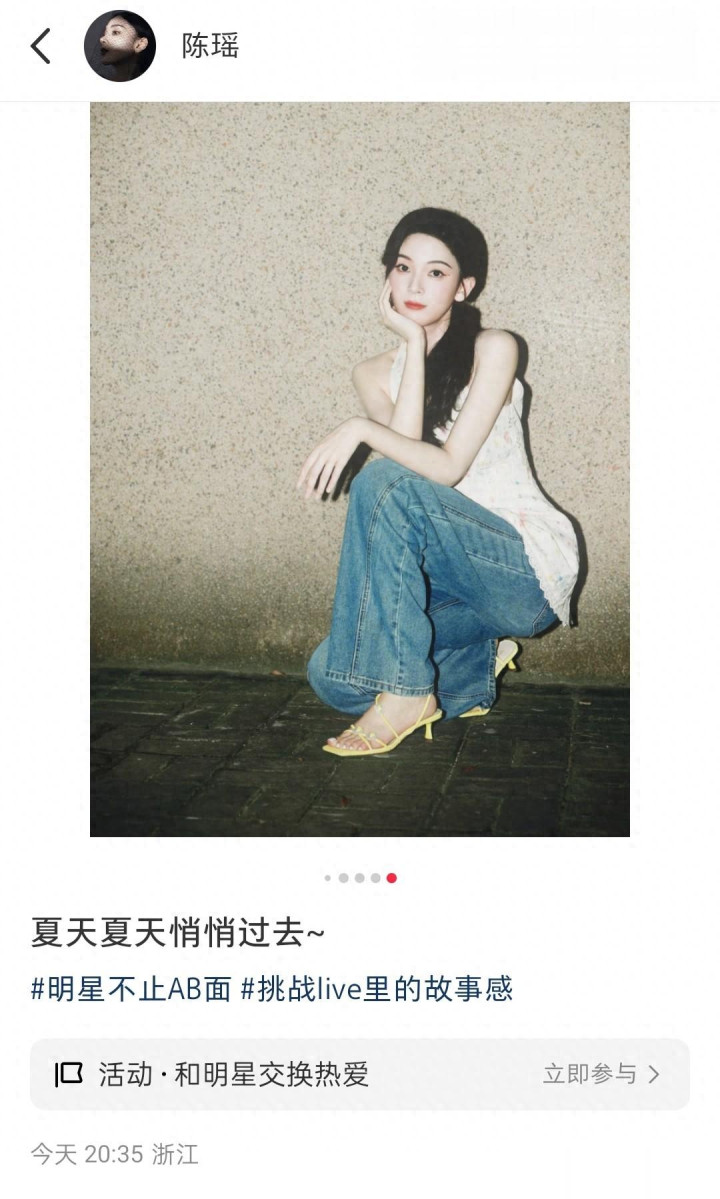Open hashtag #挑战live里的故事感

pos(376,989)
